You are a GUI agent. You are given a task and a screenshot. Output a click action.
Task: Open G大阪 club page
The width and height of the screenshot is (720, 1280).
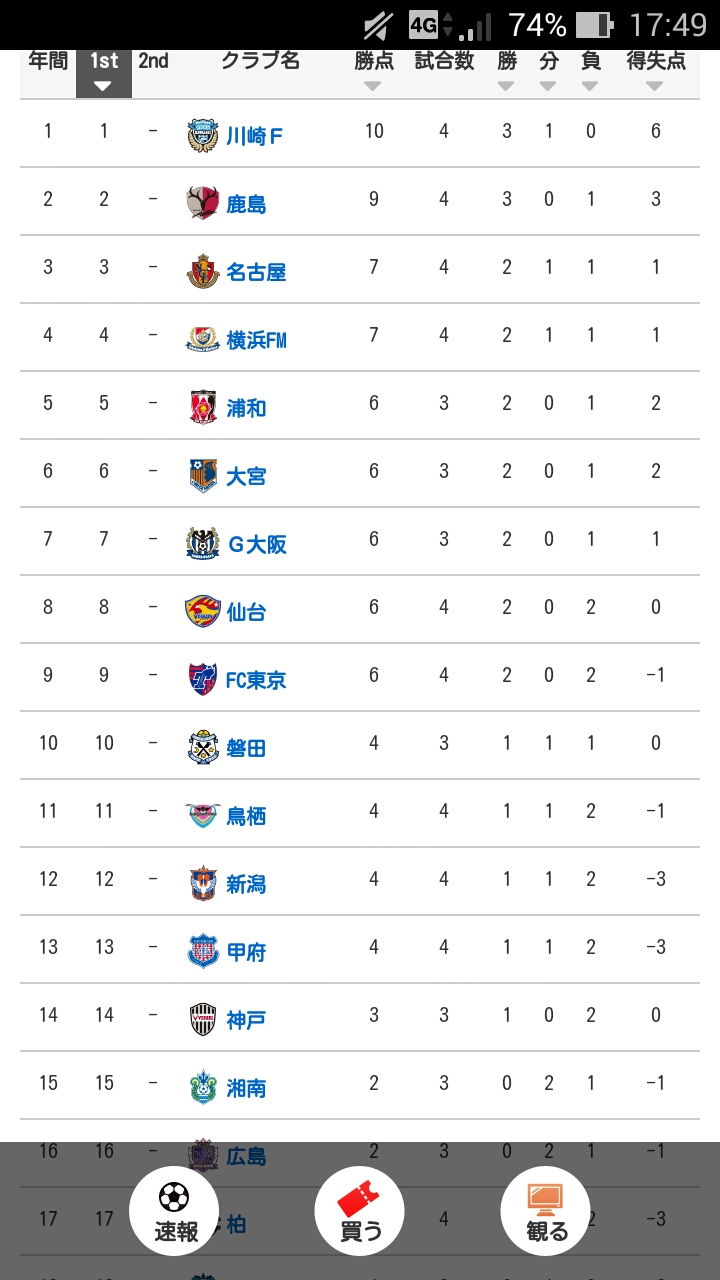coord(257,544)
